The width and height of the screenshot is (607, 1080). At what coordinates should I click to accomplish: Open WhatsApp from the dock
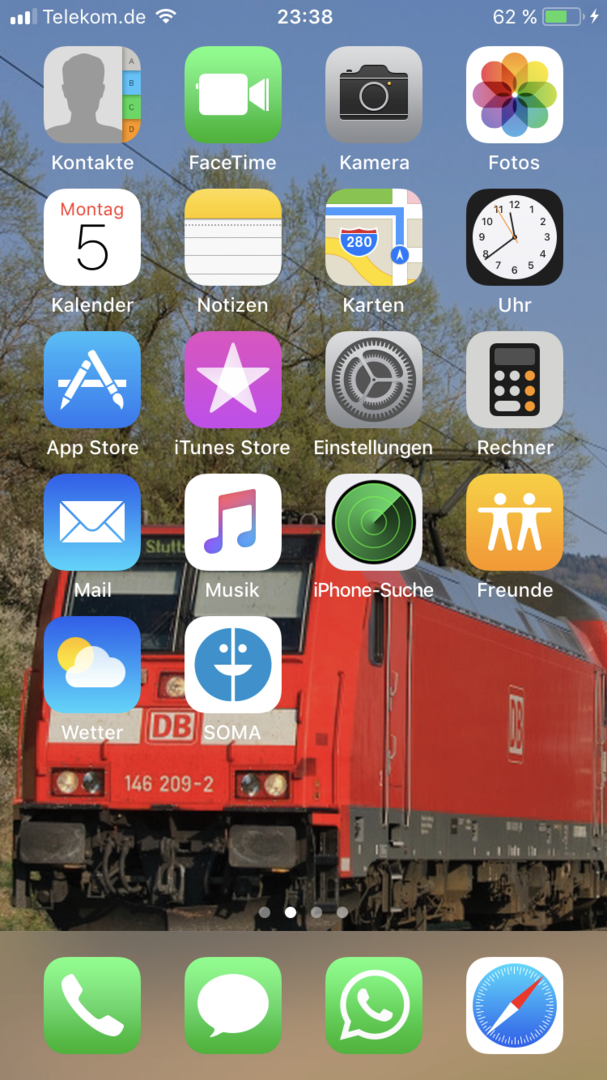[374, 1005]
